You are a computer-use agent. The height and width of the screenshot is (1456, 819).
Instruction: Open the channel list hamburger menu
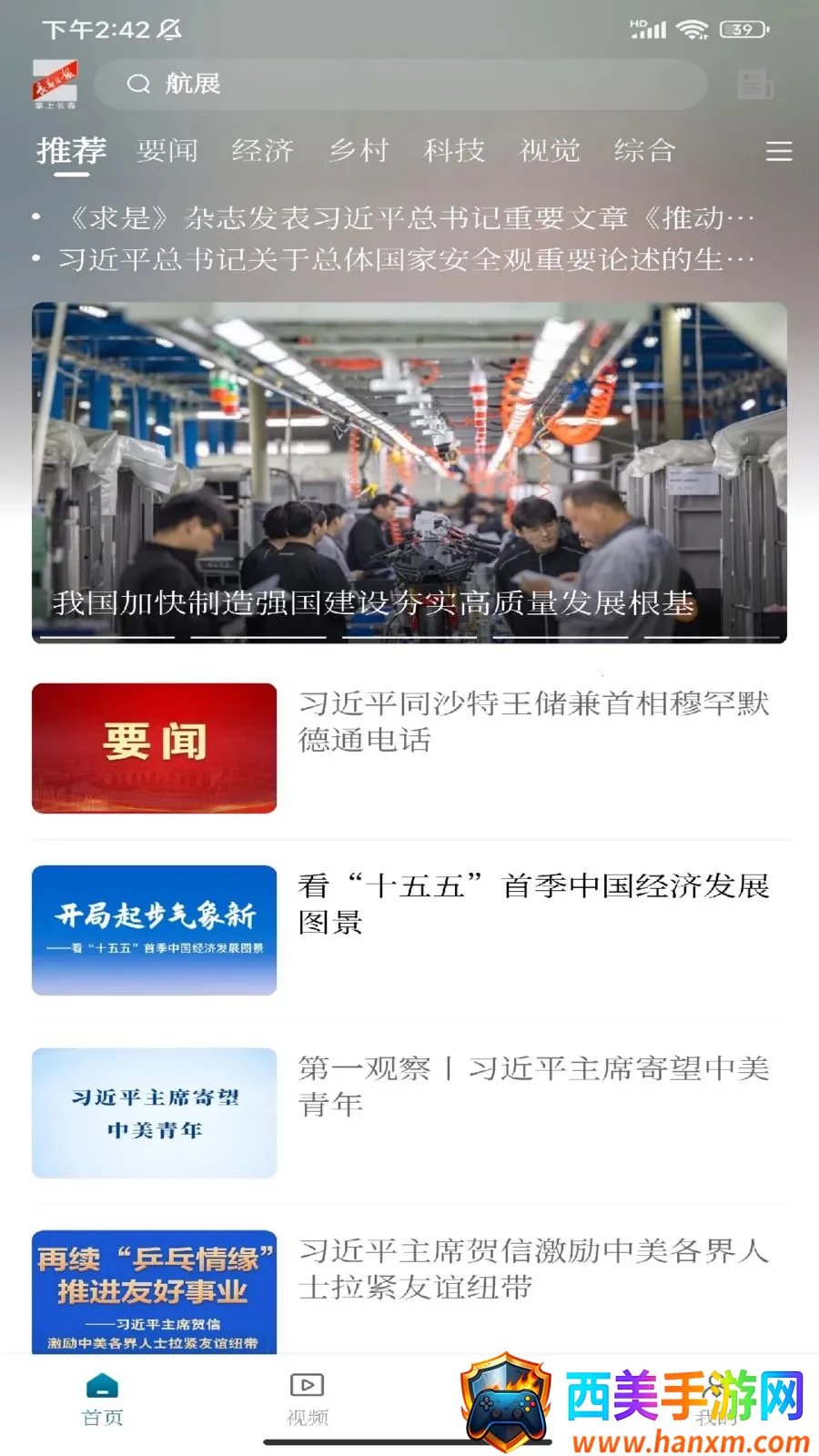click(779, 151)
